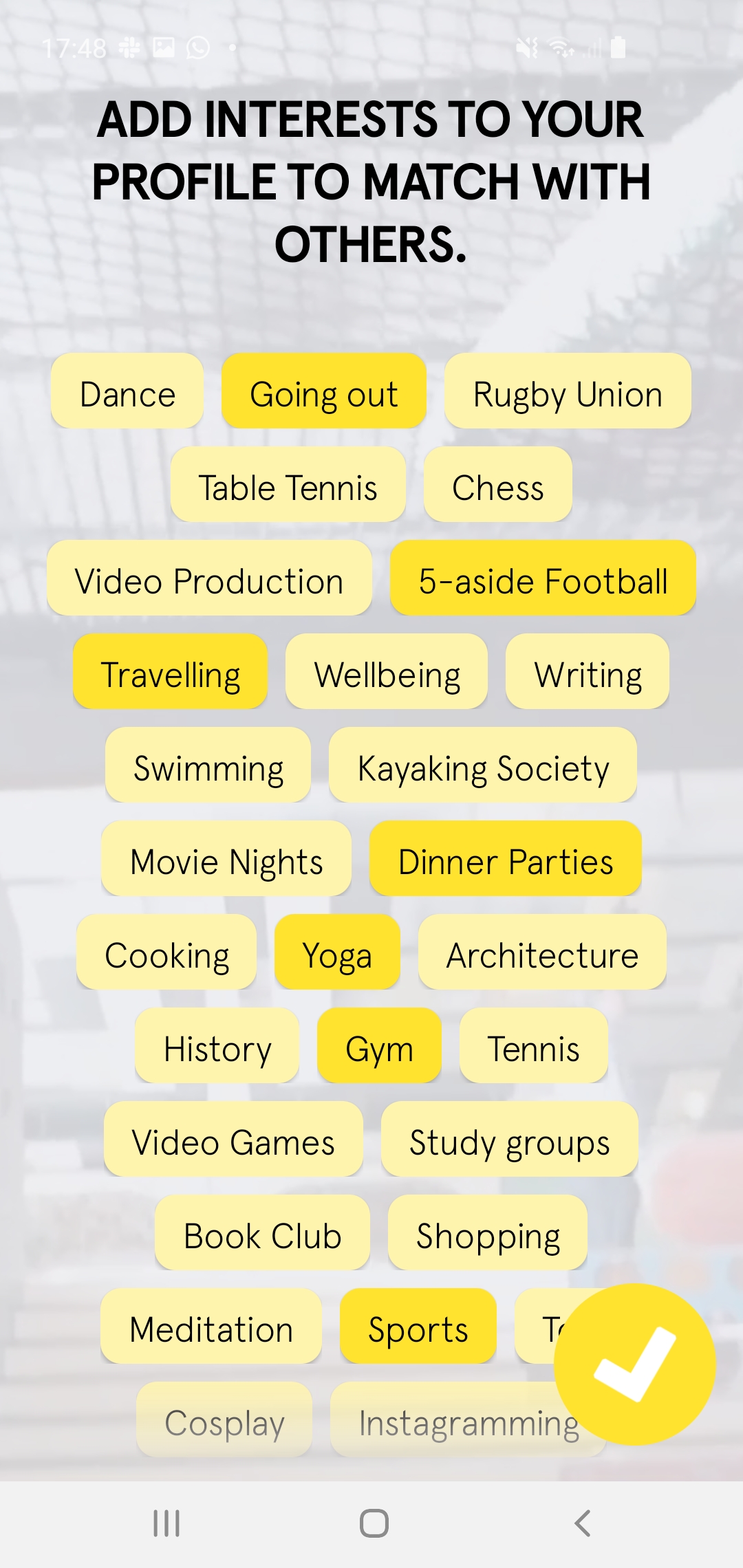Choose the Table Tennis chip

pyautogui.click(x=288, y=488)
